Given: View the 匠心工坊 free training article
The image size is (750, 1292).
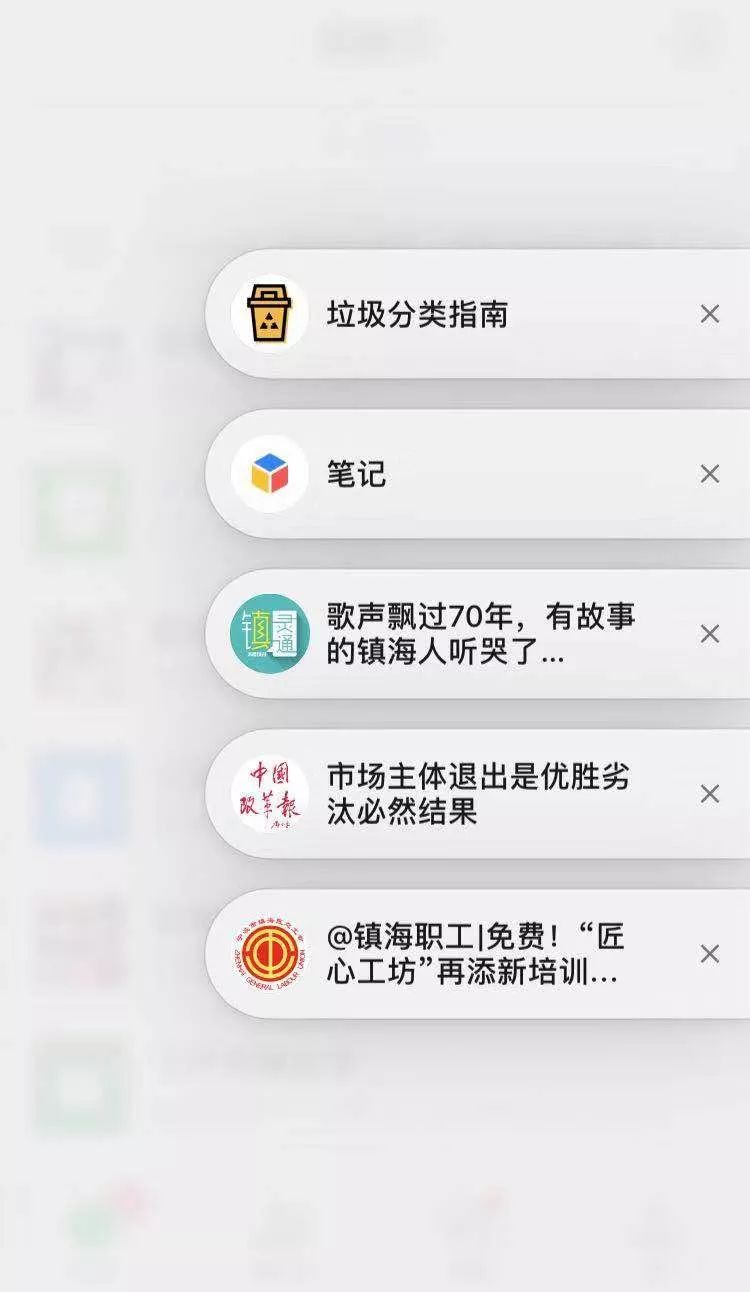Looking at the screenshot, I should (470, 953).
